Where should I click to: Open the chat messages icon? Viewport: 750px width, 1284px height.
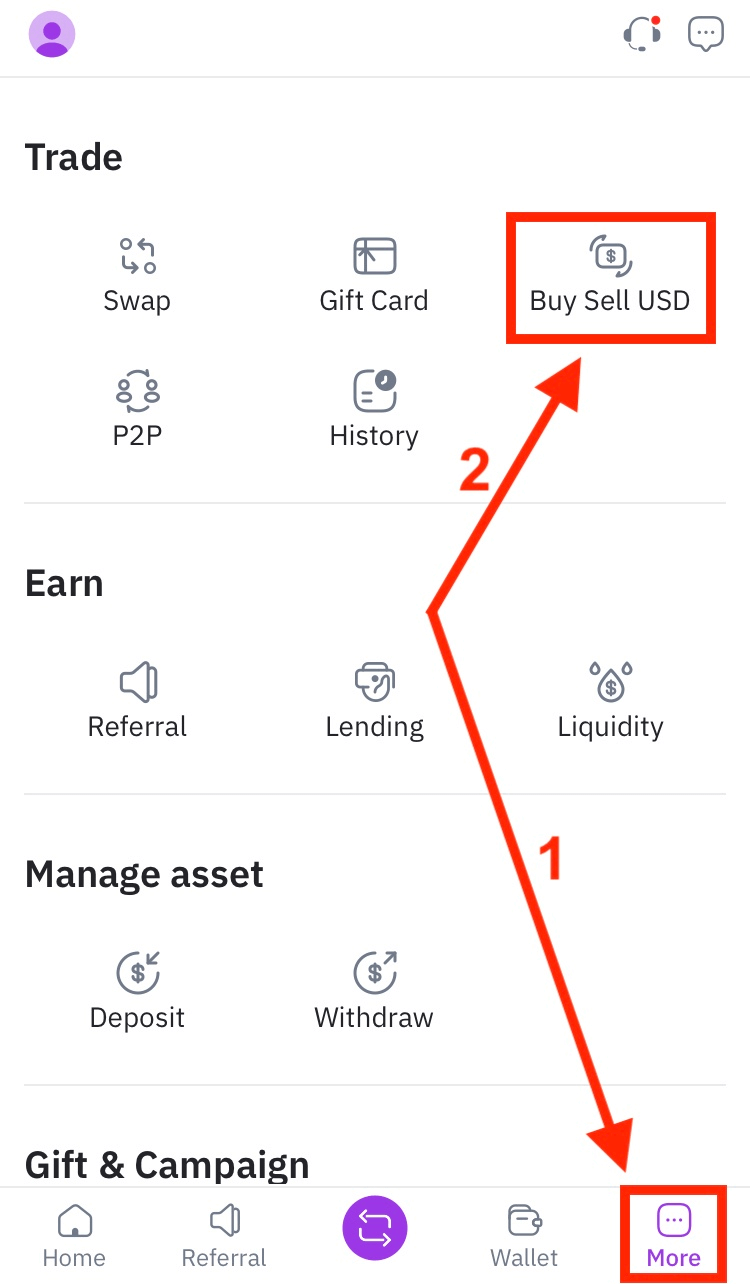click(x=706, y=33)
